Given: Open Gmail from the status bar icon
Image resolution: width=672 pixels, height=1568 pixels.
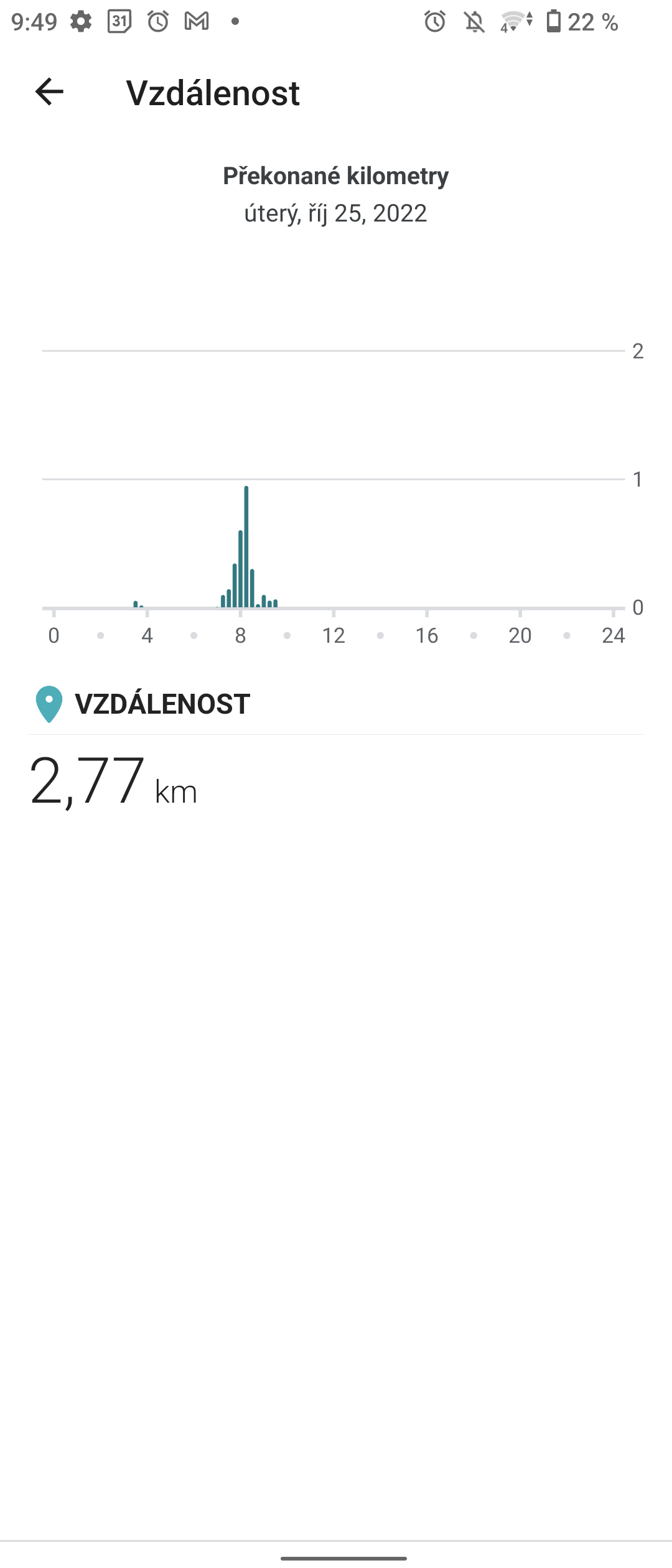Looking at the screenshot, I should [197, 22].
